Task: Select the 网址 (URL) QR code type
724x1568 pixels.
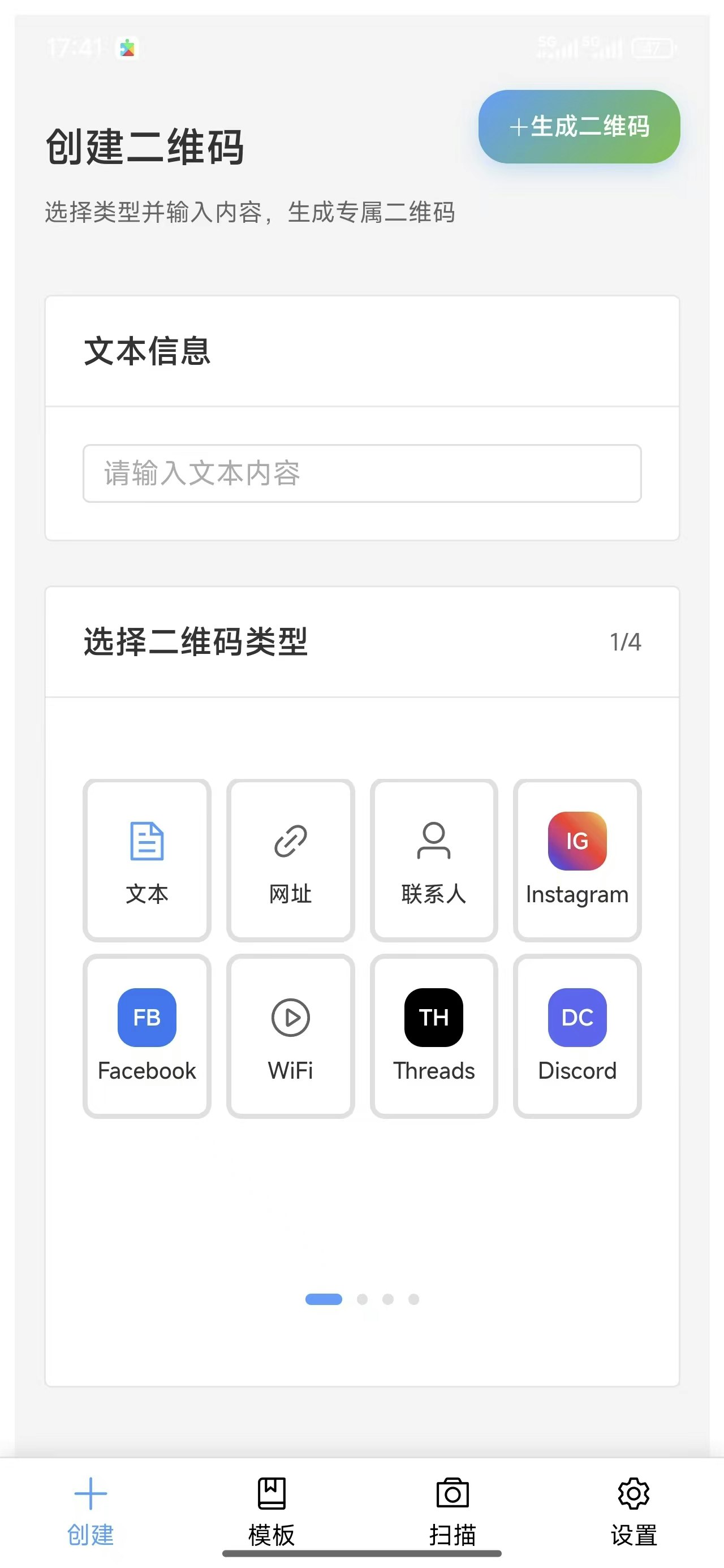Action: click(x=290, y=858)
